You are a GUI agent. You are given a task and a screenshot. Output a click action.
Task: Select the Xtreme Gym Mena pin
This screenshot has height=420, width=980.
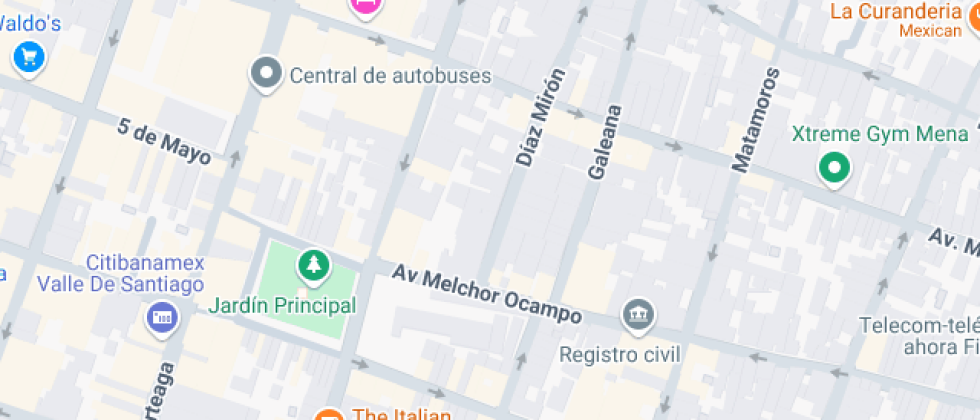[x=833, y=167]
